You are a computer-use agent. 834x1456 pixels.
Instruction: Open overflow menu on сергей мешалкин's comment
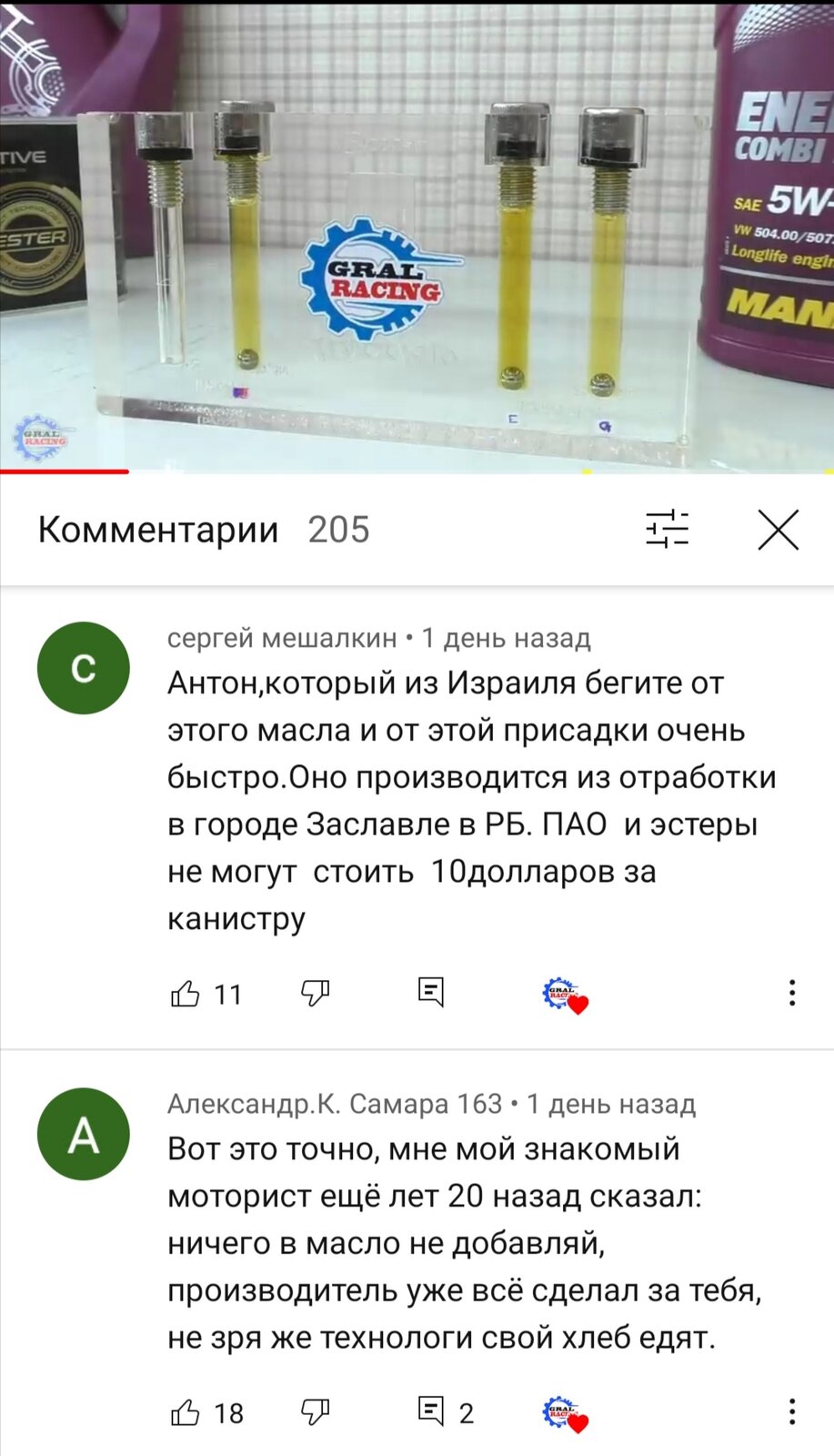click(x=792, y=993)
